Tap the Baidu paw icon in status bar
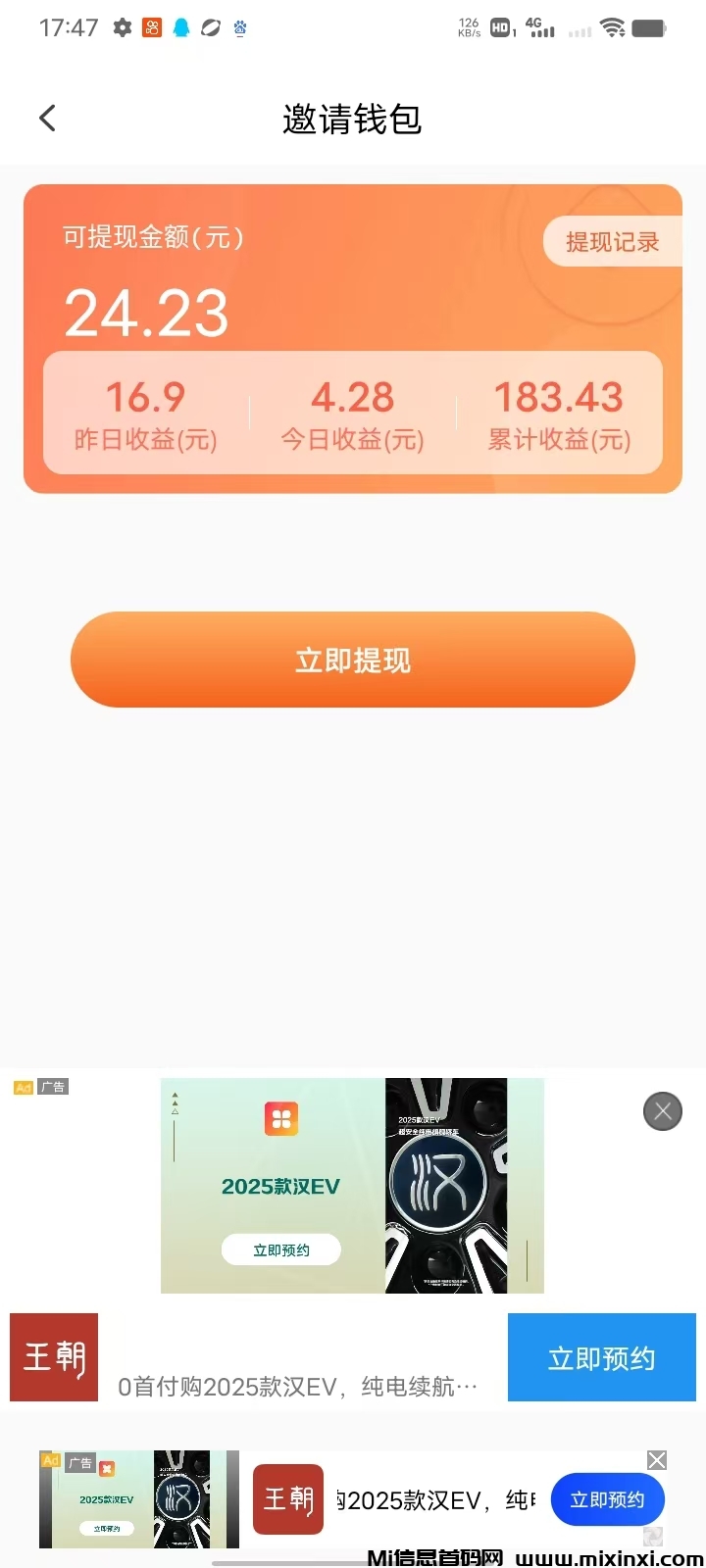The height and width of the screenshot is (1568, 706). (x=239, y=29)
